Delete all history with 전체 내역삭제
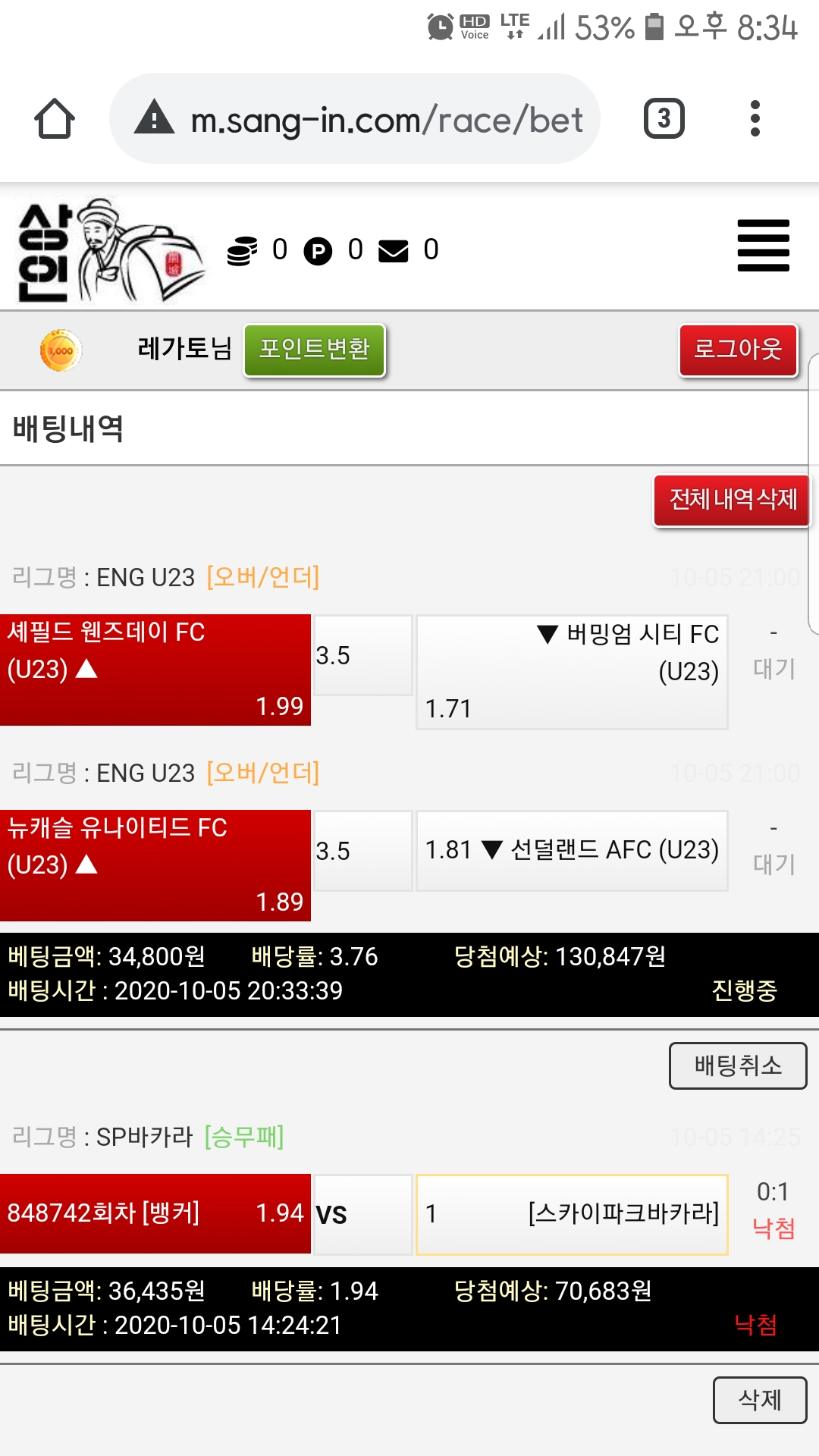 click(x=732, y=500)
